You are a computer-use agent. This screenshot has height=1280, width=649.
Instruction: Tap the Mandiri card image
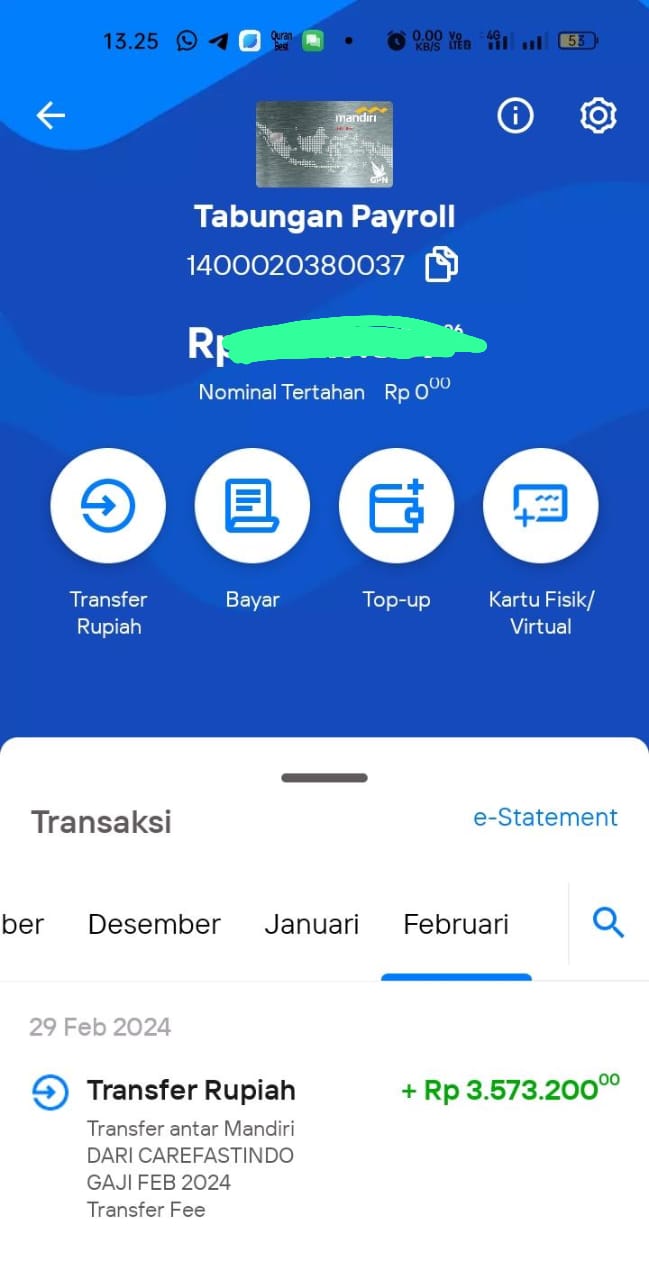point(324,144)
